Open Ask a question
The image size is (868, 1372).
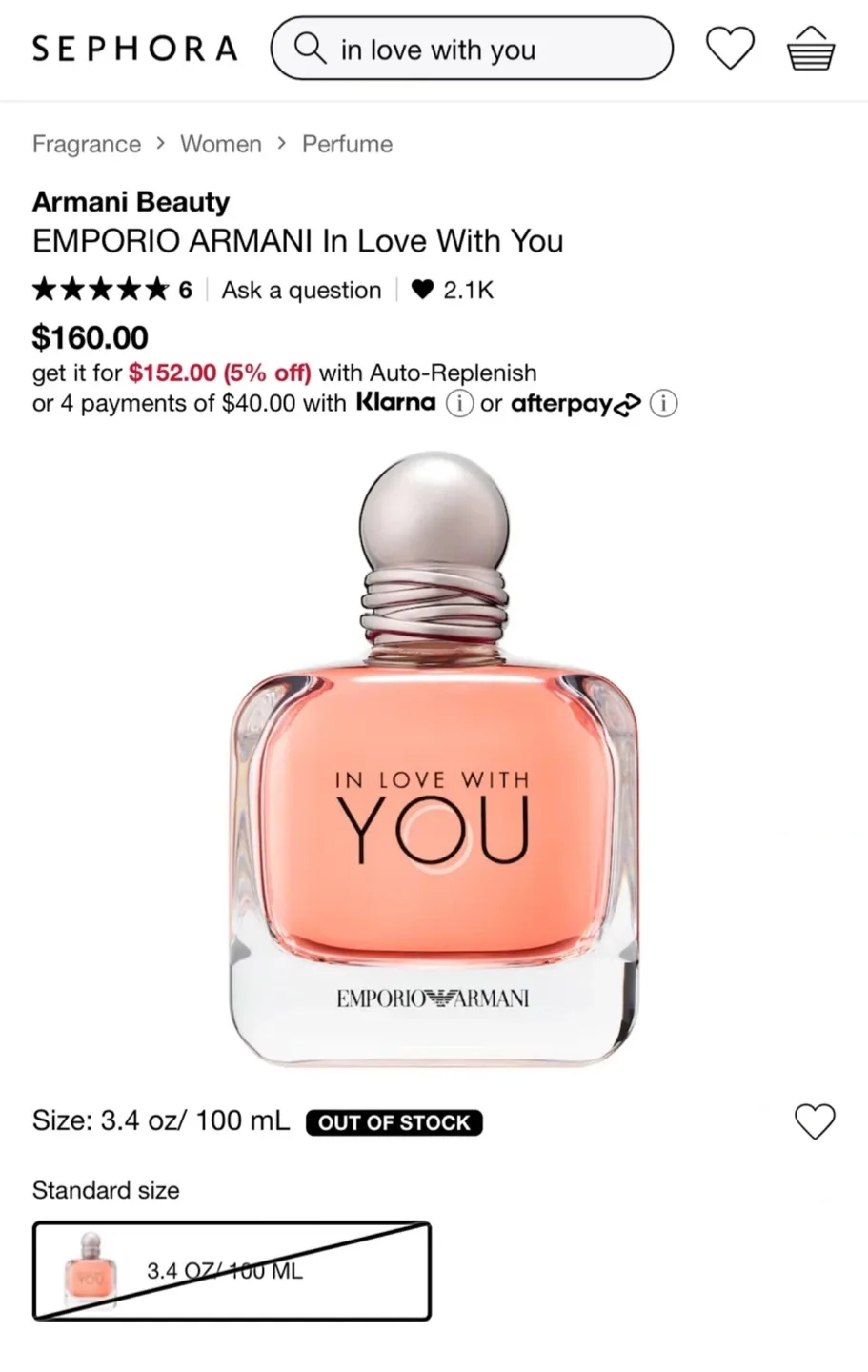(300, 290)
